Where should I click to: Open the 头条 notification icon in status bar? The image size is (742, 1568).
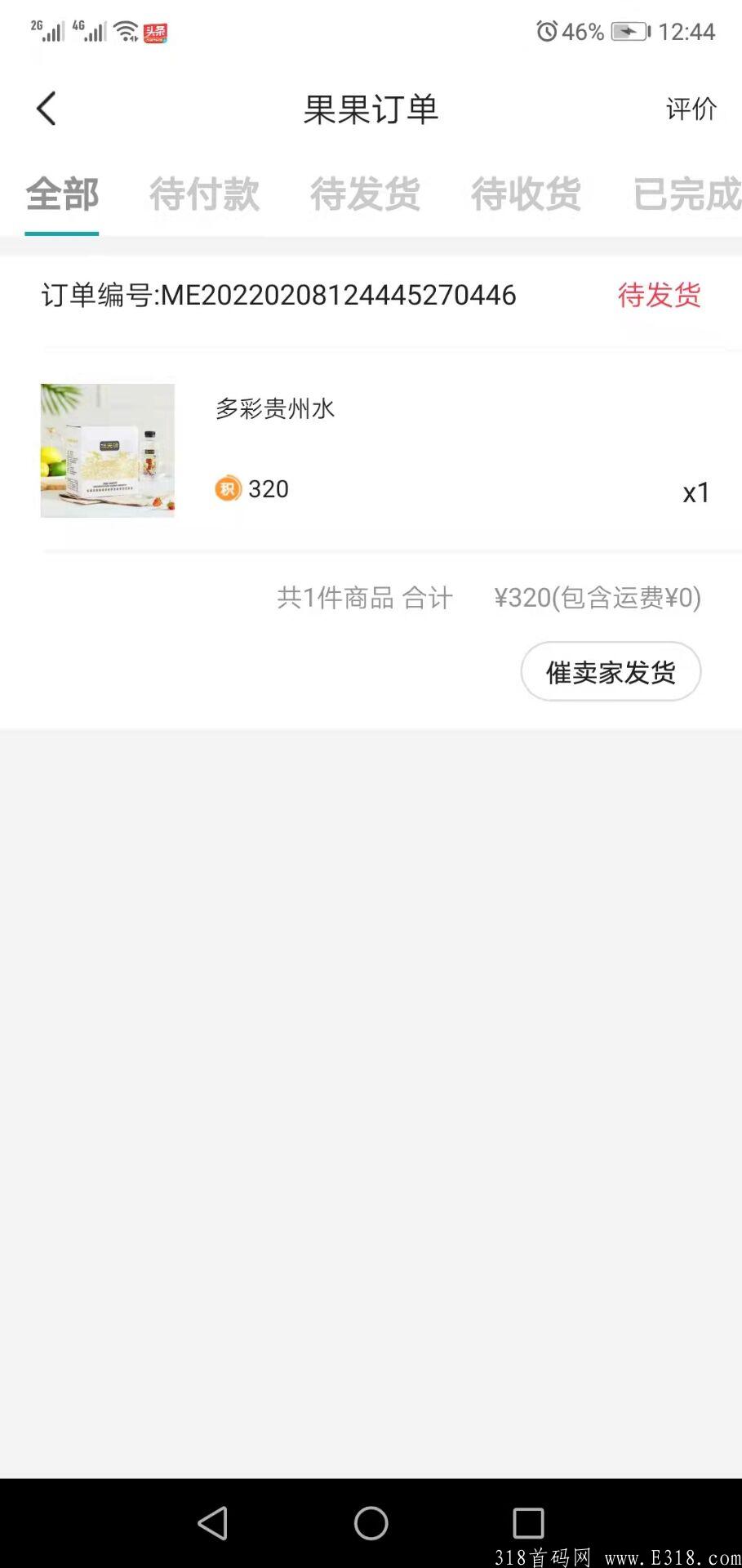[154, 33]
